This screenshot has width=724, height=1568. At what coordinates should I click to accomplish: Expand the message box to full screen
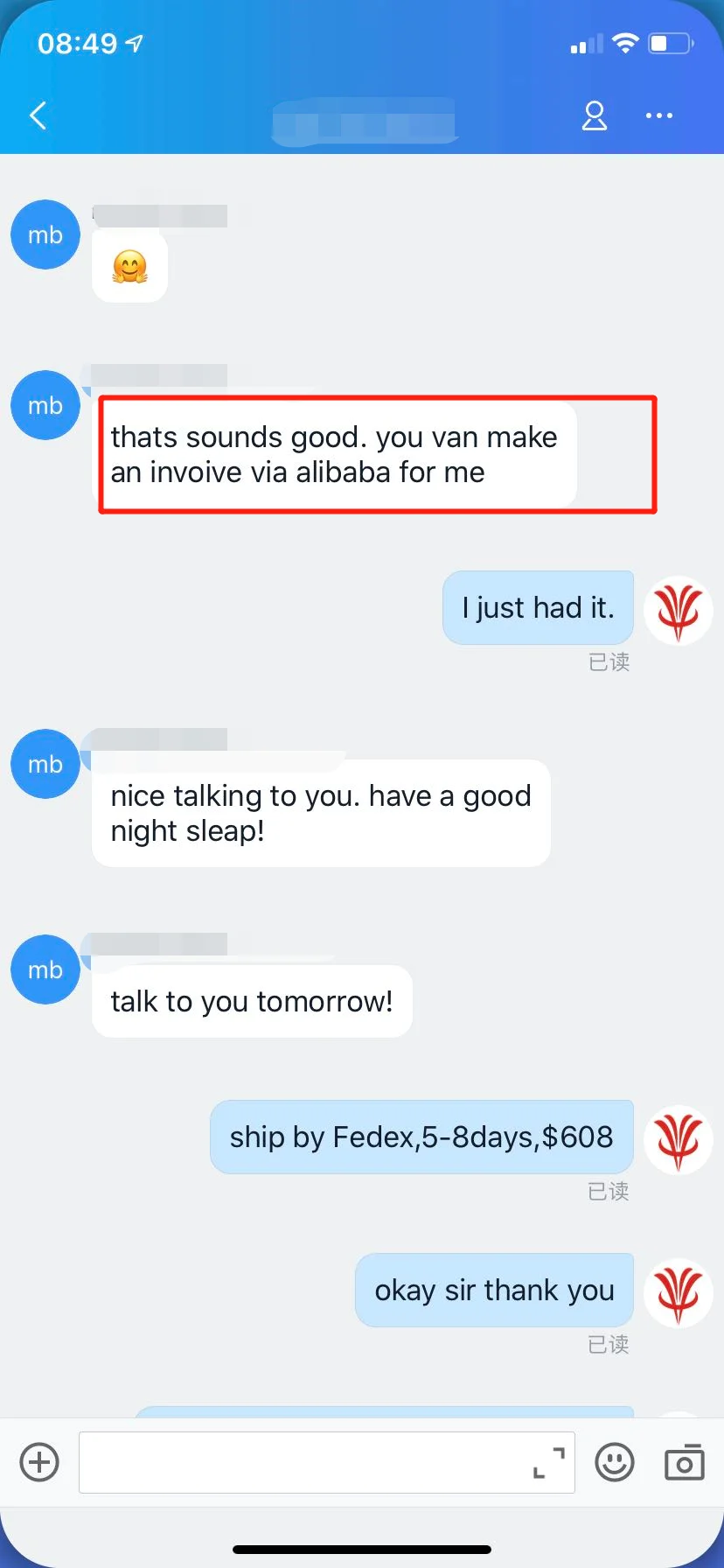549,1462
